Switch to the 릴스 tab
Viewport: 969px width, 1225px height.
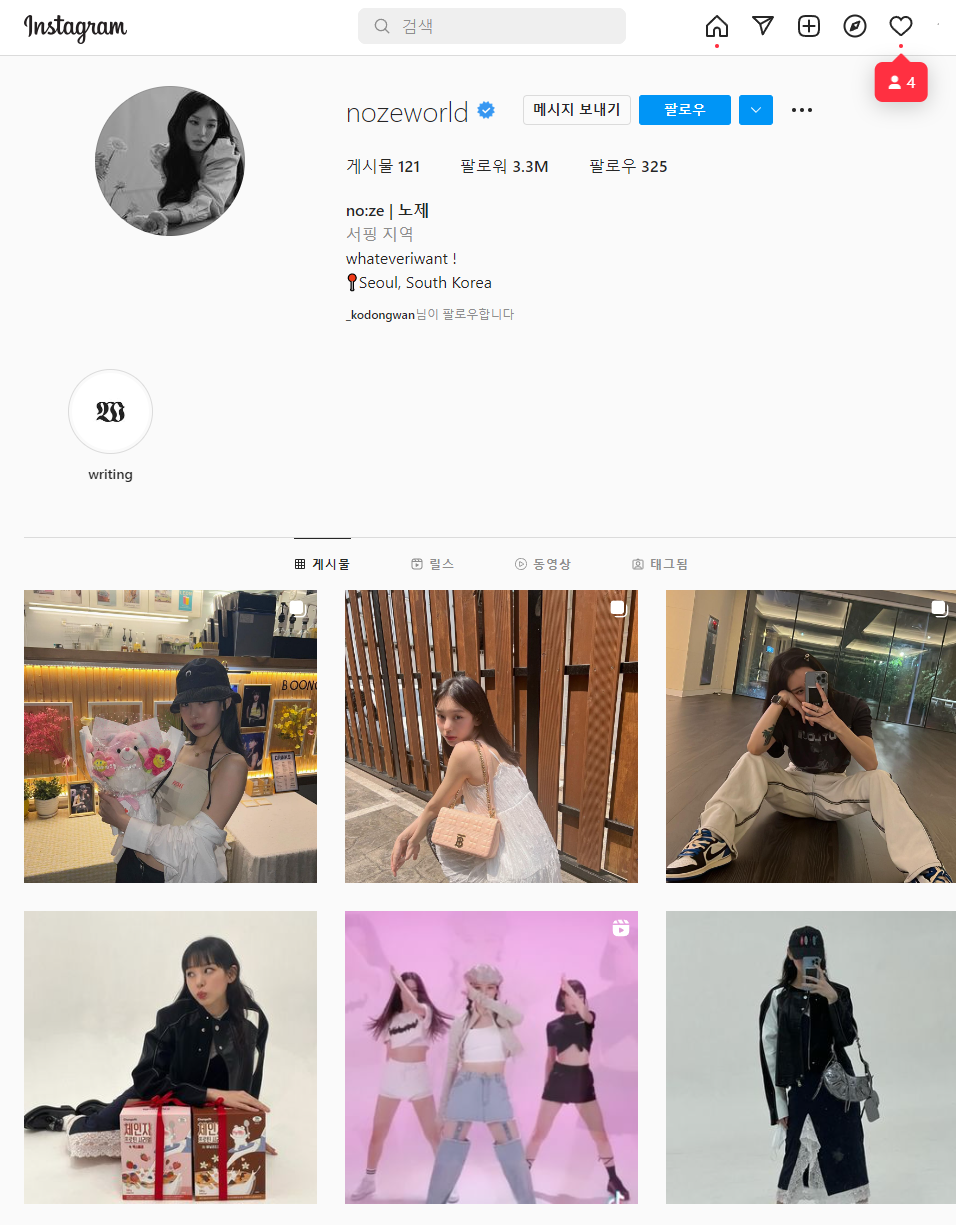click(x=432, y=563)
